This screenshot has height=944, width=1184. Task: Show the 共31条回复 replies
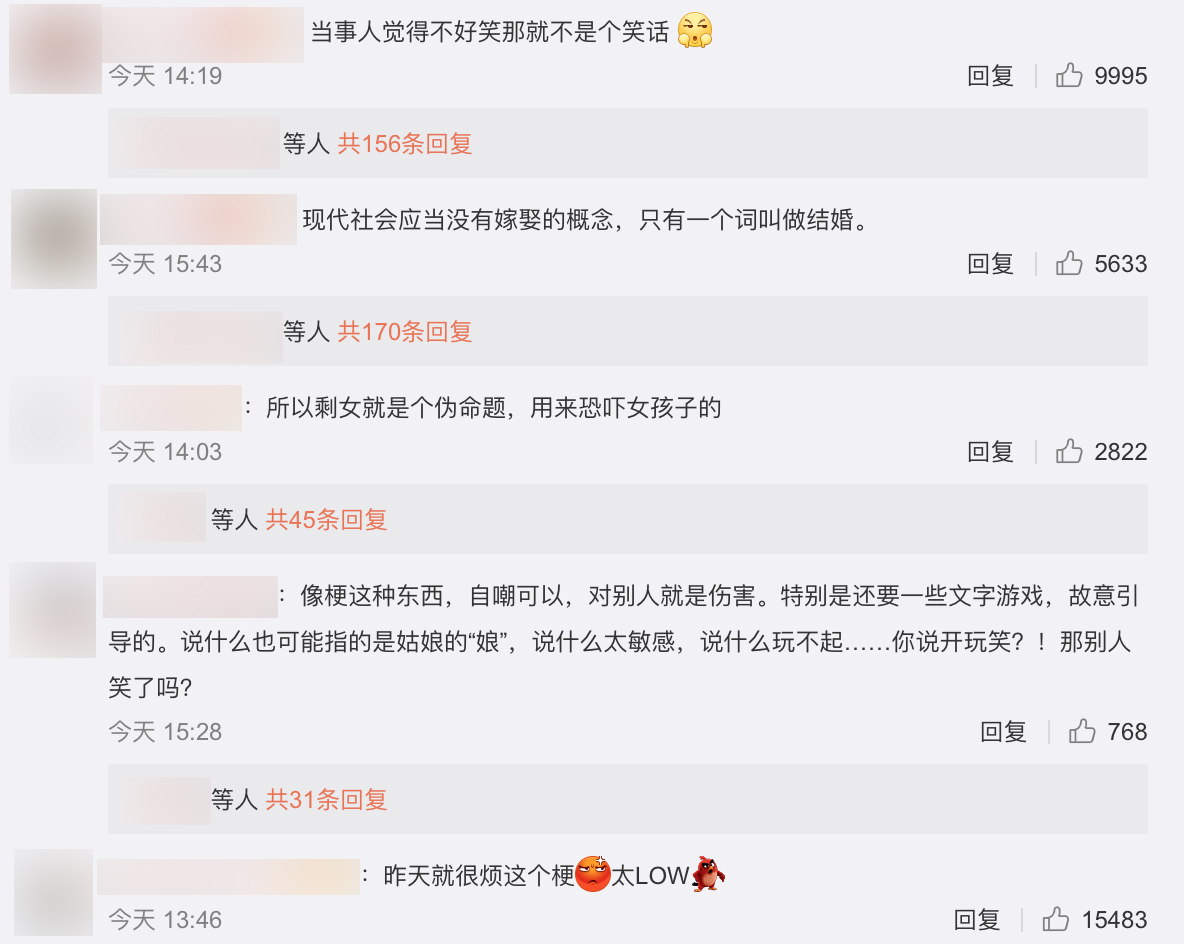pos(326,800)
